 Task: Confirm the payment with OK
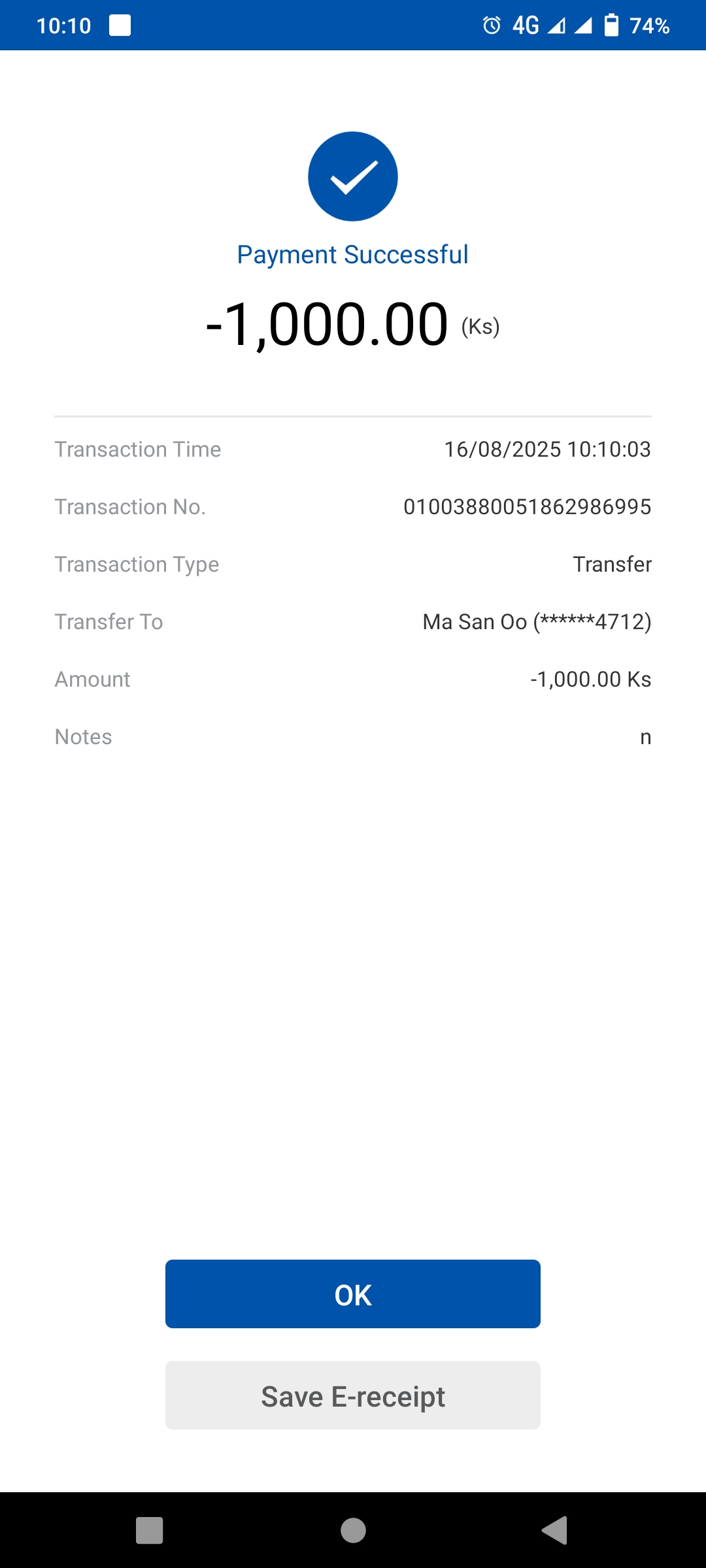click(353, 1294)
